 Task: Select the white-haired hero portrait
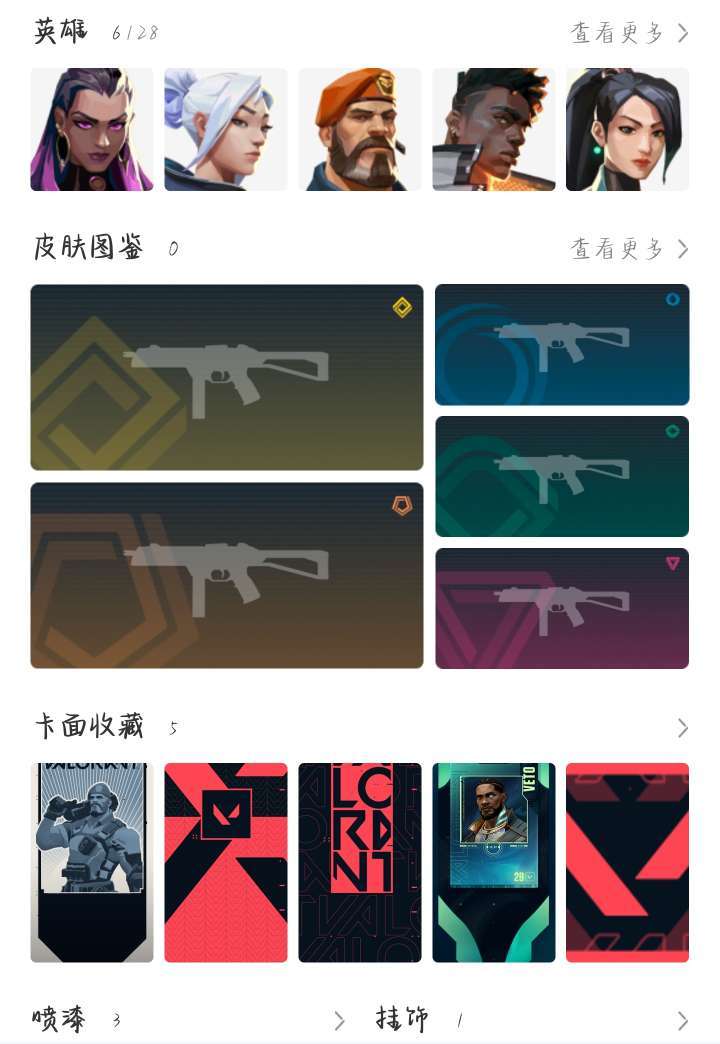(226, 129)
